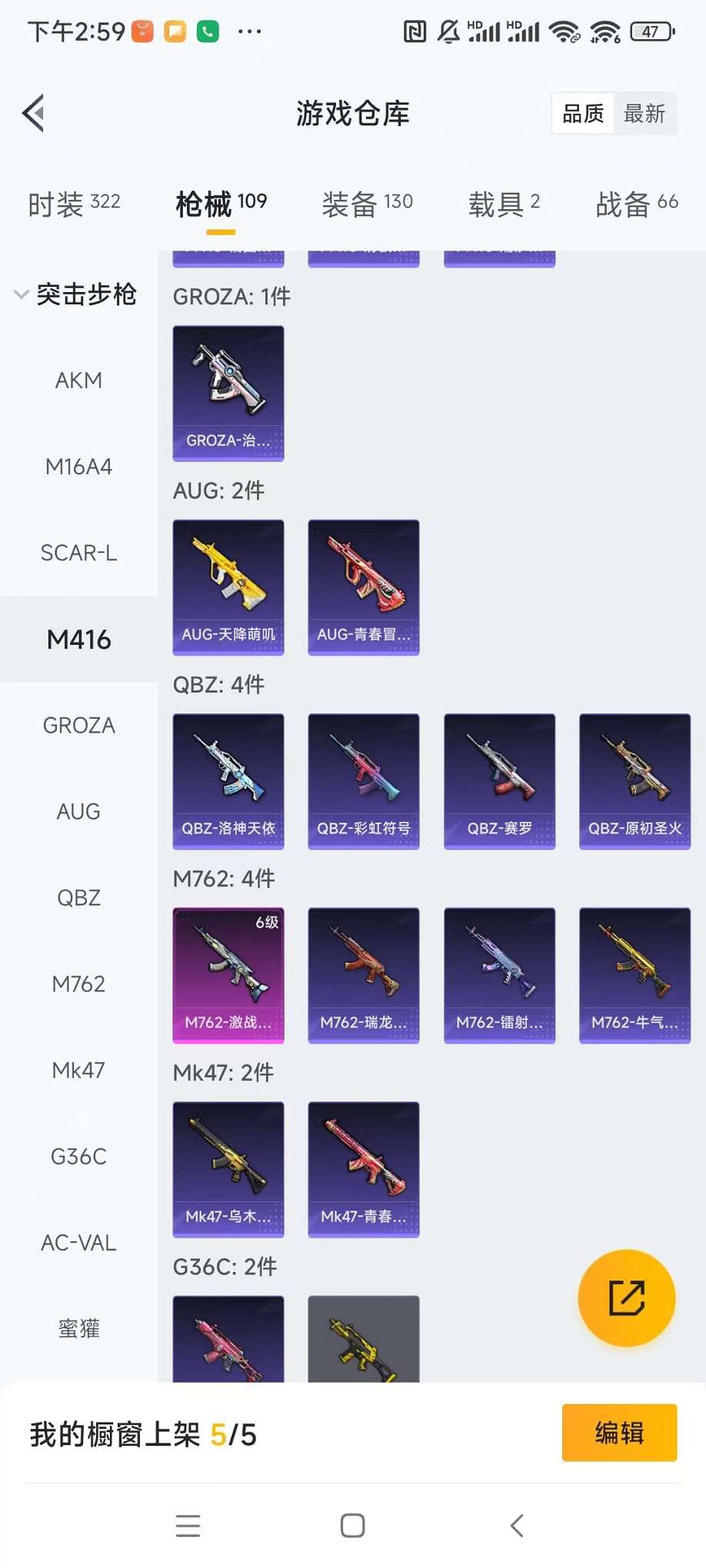Select SCAR-L in the weapon list
706x1568 pixels.
pos(78,553)
